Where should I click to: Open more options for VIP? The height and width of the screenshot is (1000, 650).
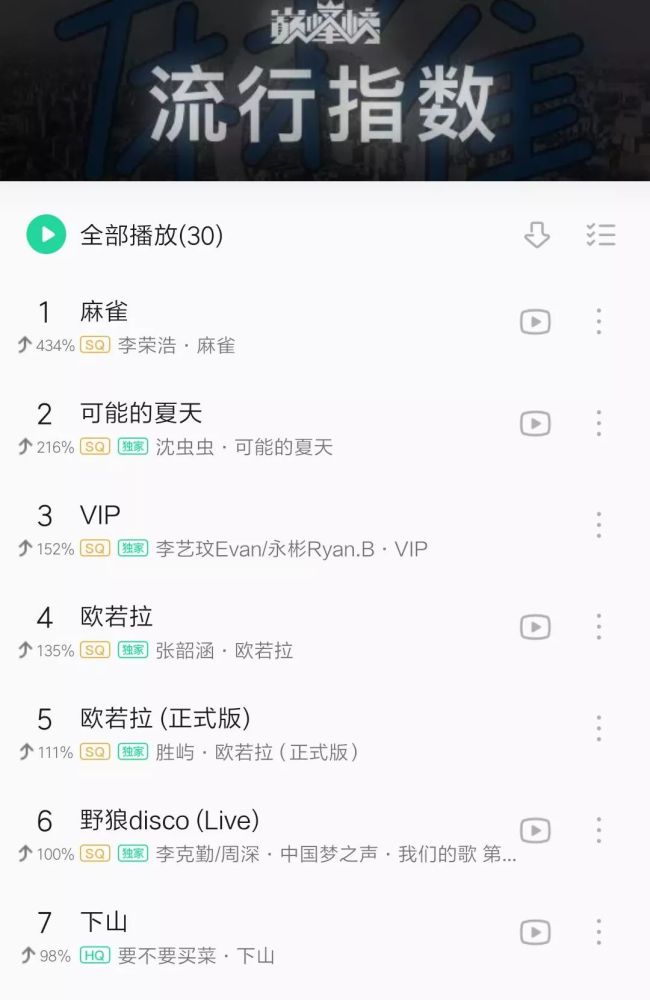click(x=598, y=525)
